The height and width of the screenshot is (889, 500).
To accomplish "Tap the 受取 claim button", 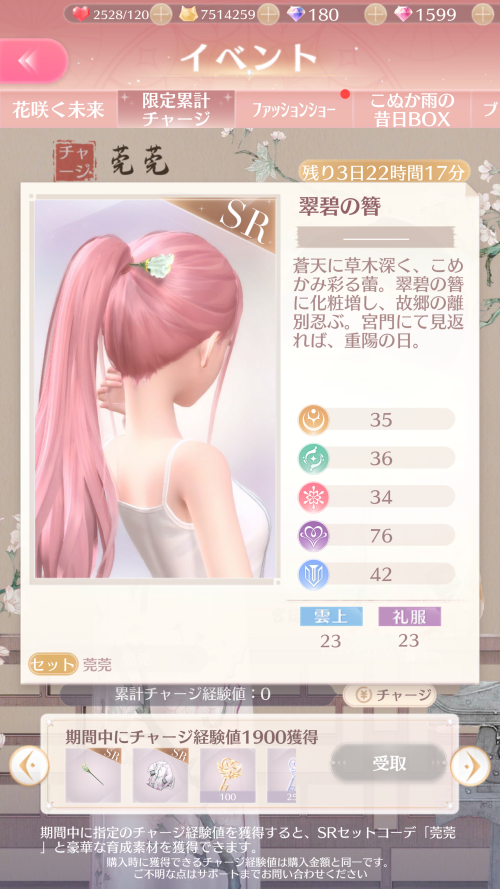I will [x=389, y=763].
